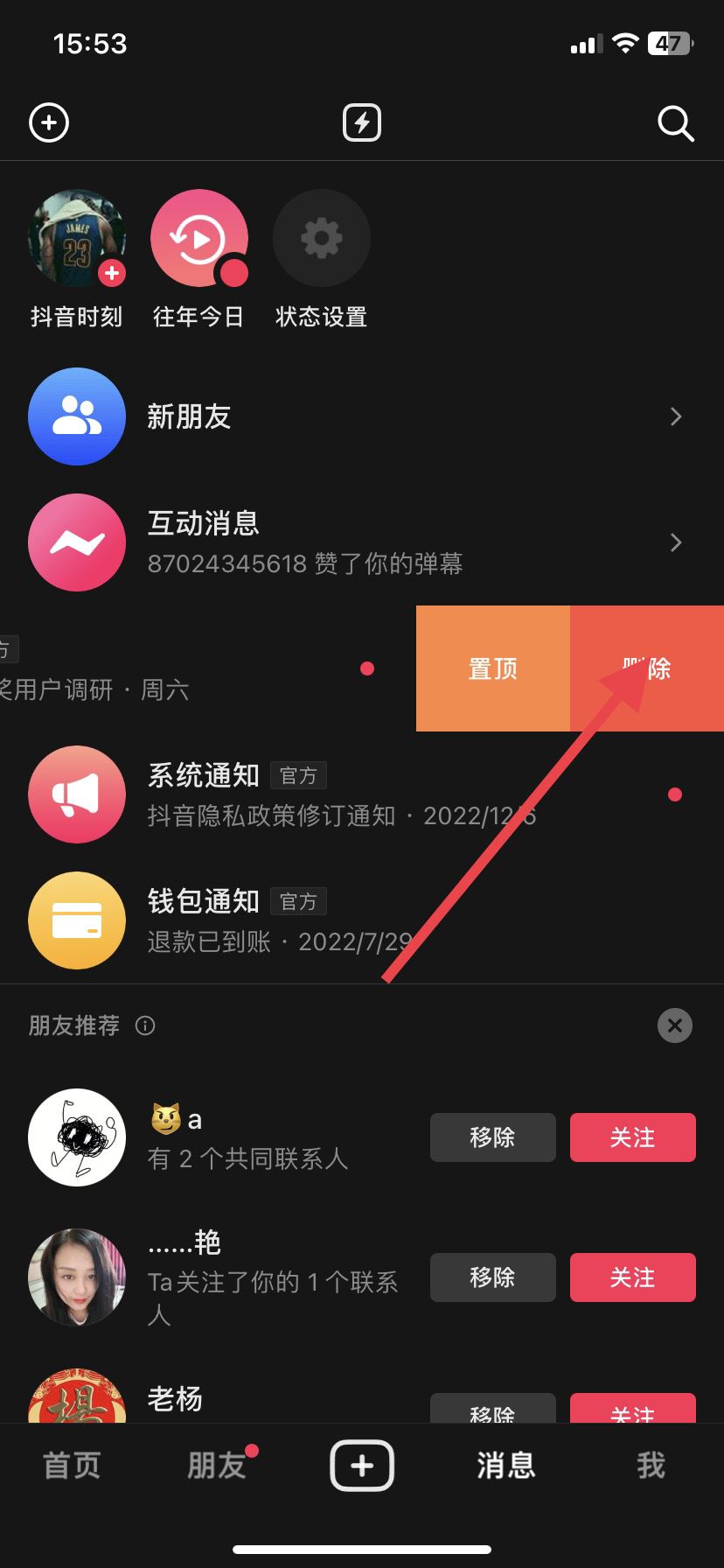Tap the lightning scan icon at top center
724x1568 pixels.
tap(361, 123)
